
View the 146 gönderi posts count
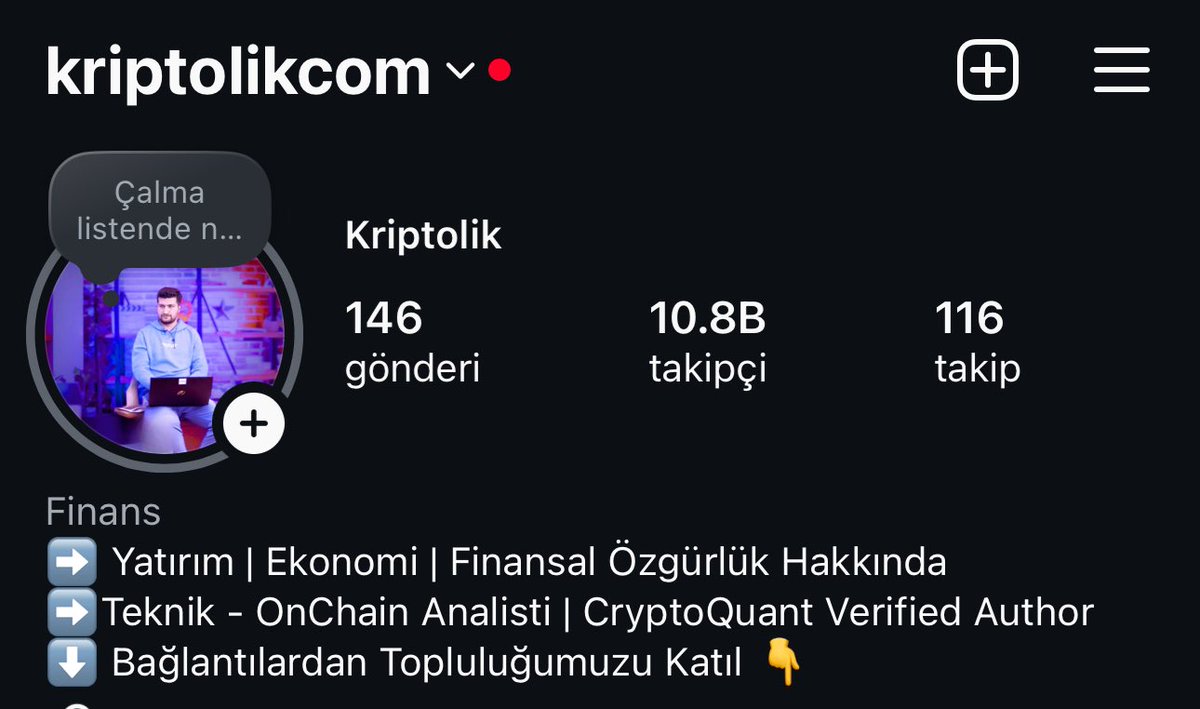(411, 343)
